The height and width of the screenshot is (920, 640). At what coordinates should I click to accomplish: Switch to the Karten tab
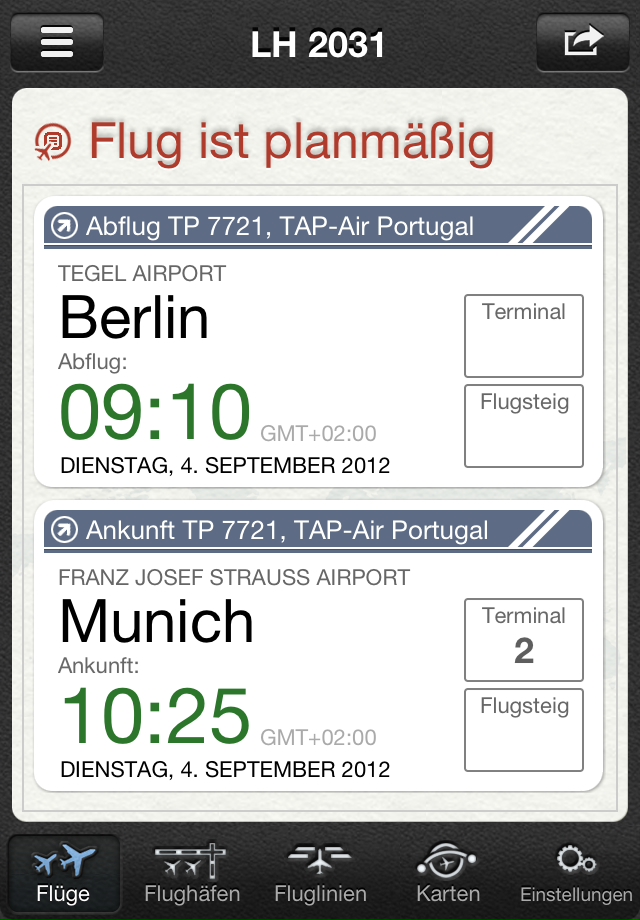tap(448, 874)
